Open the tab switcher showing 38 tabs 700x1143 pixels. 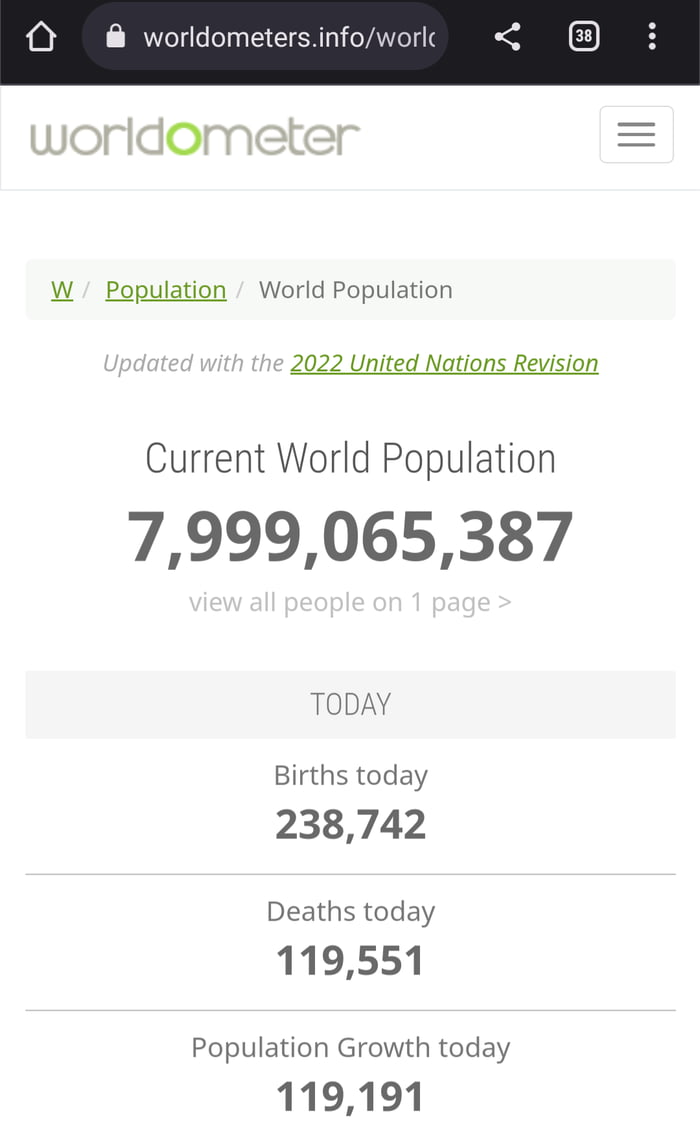(583, 38)
